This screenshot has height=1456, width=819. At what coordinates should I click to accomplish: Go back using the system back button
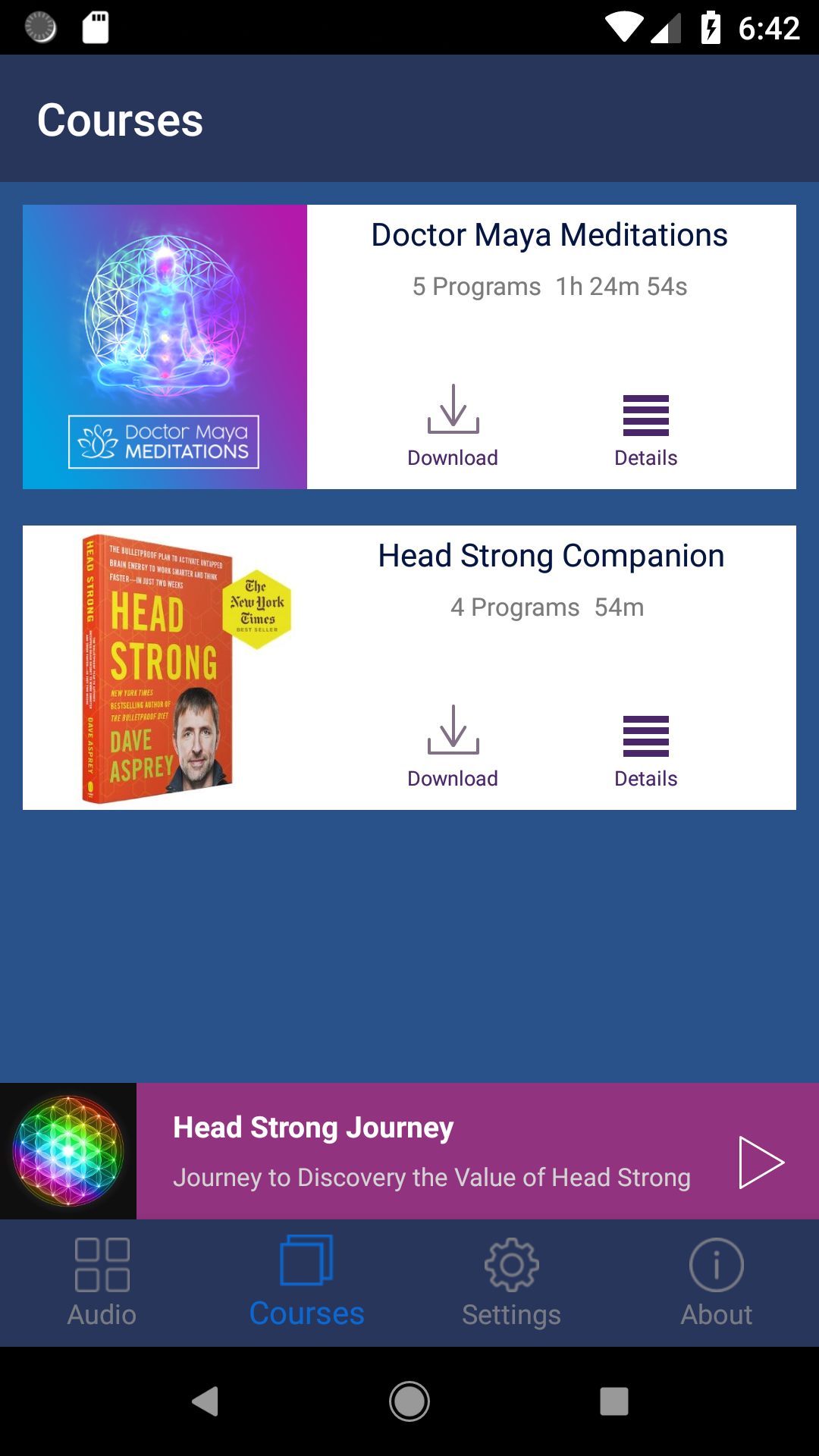[x=205, y=1401]
